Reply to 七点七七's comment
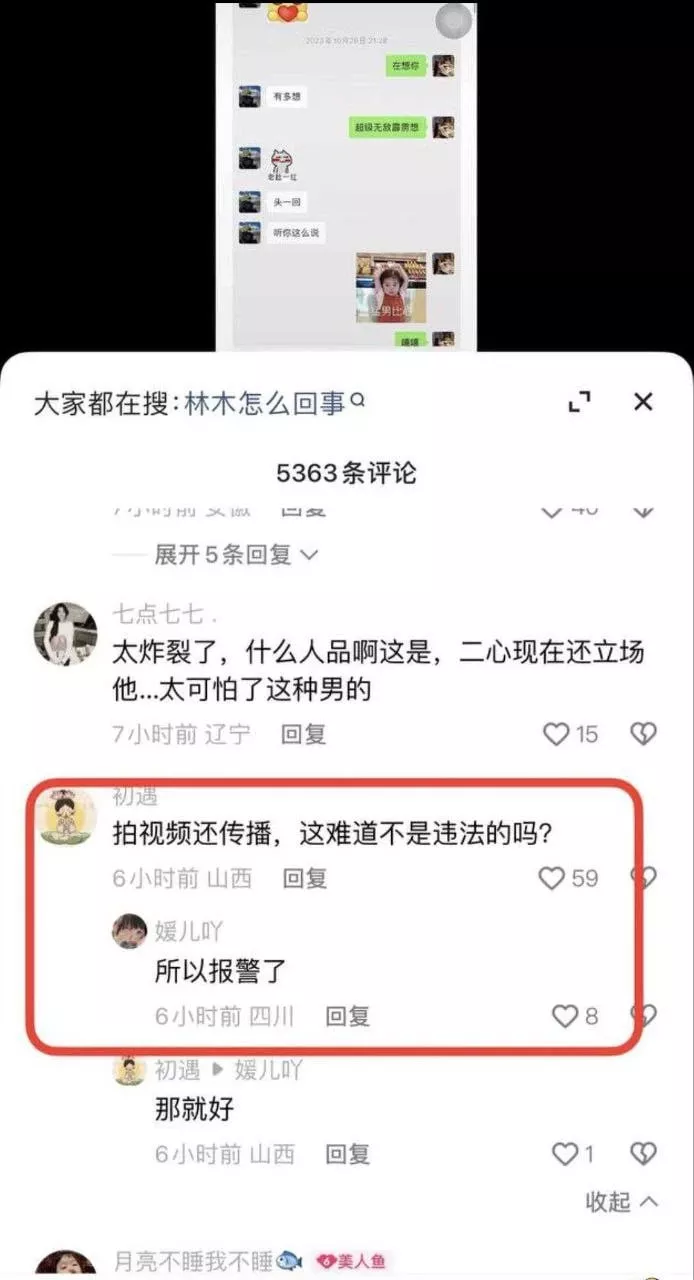The image size is (694, 1280). point(303,734)
